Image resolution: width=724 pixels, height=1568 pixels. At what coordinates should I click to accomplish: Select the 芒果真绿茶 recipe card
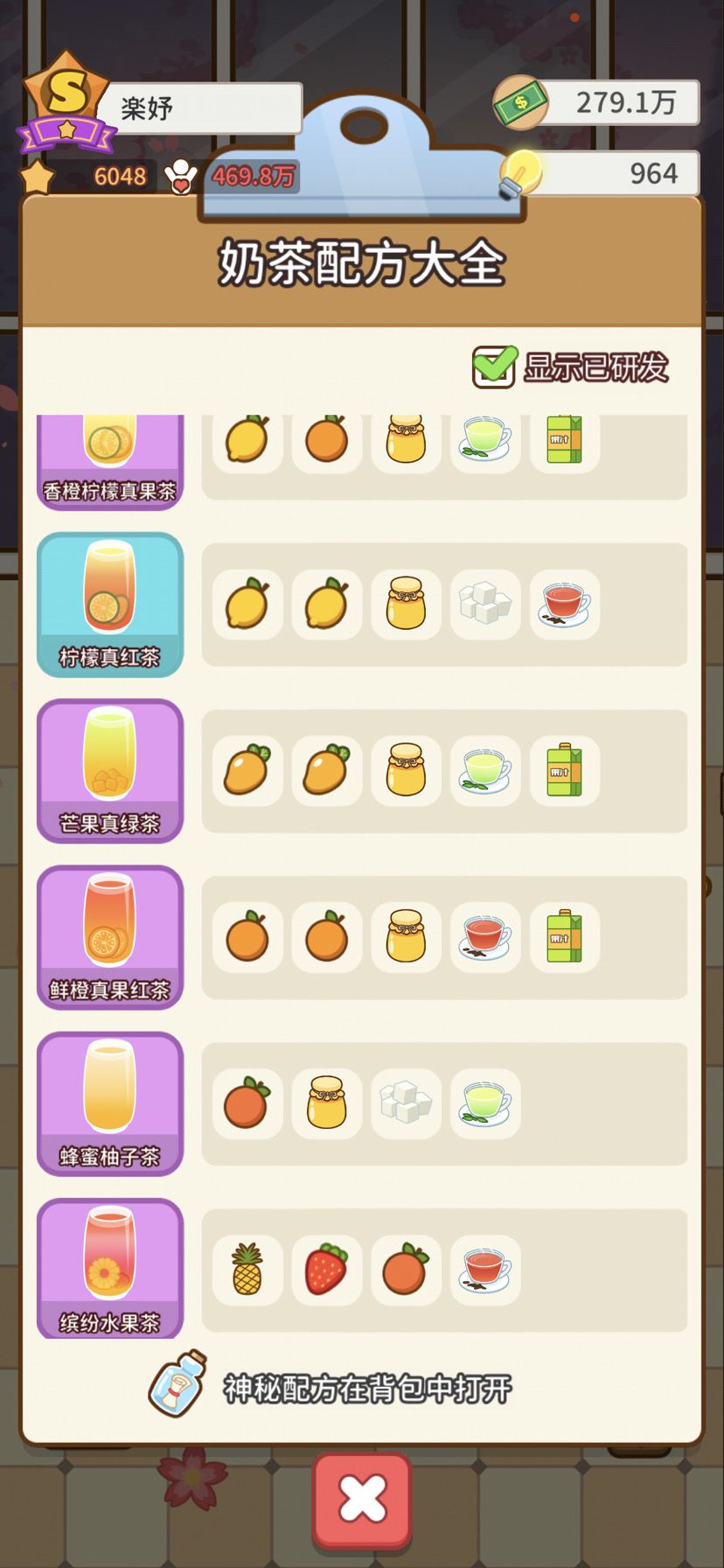click(x=109, y=770)
